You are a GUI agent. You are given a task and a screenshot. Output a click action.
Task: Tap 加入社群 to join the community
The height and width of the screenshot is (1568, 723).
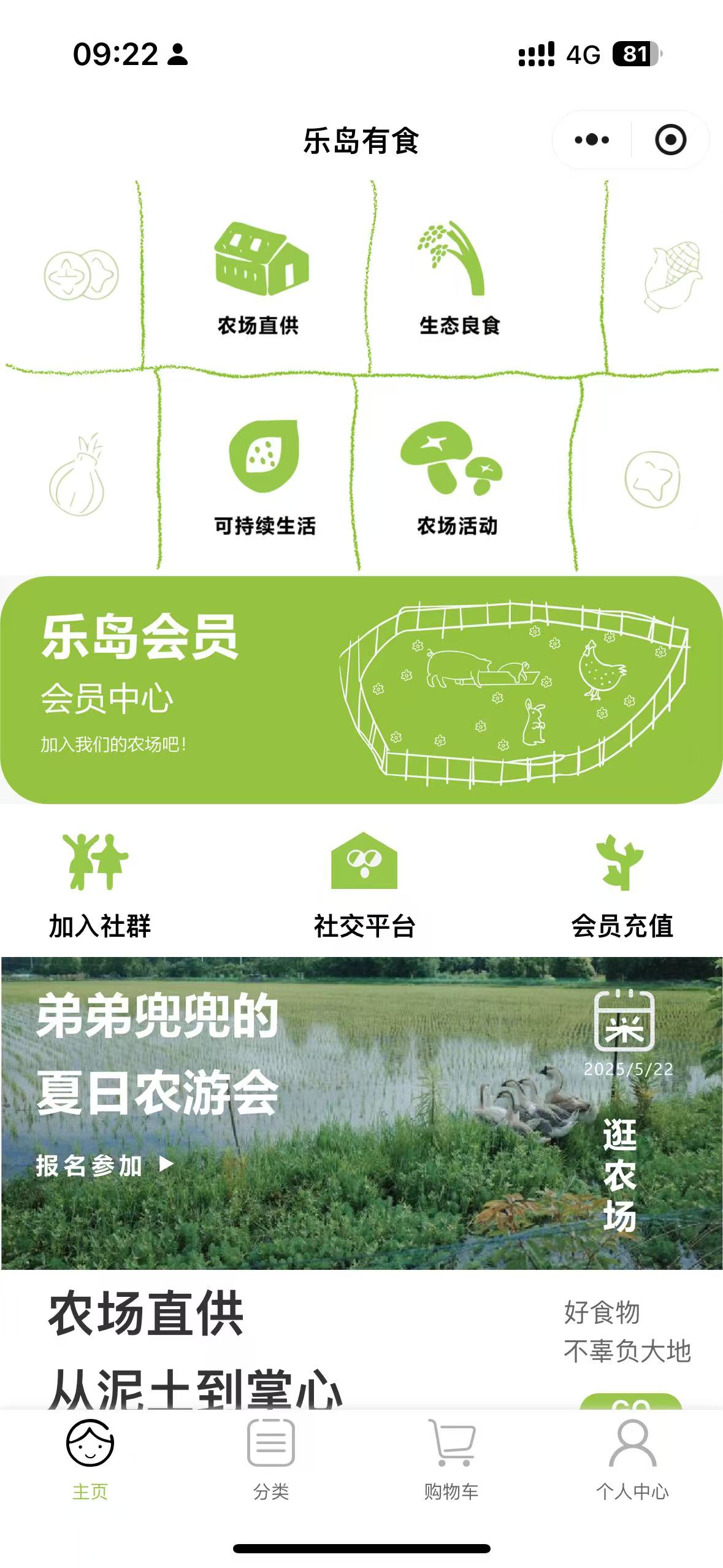coord(99,886)
